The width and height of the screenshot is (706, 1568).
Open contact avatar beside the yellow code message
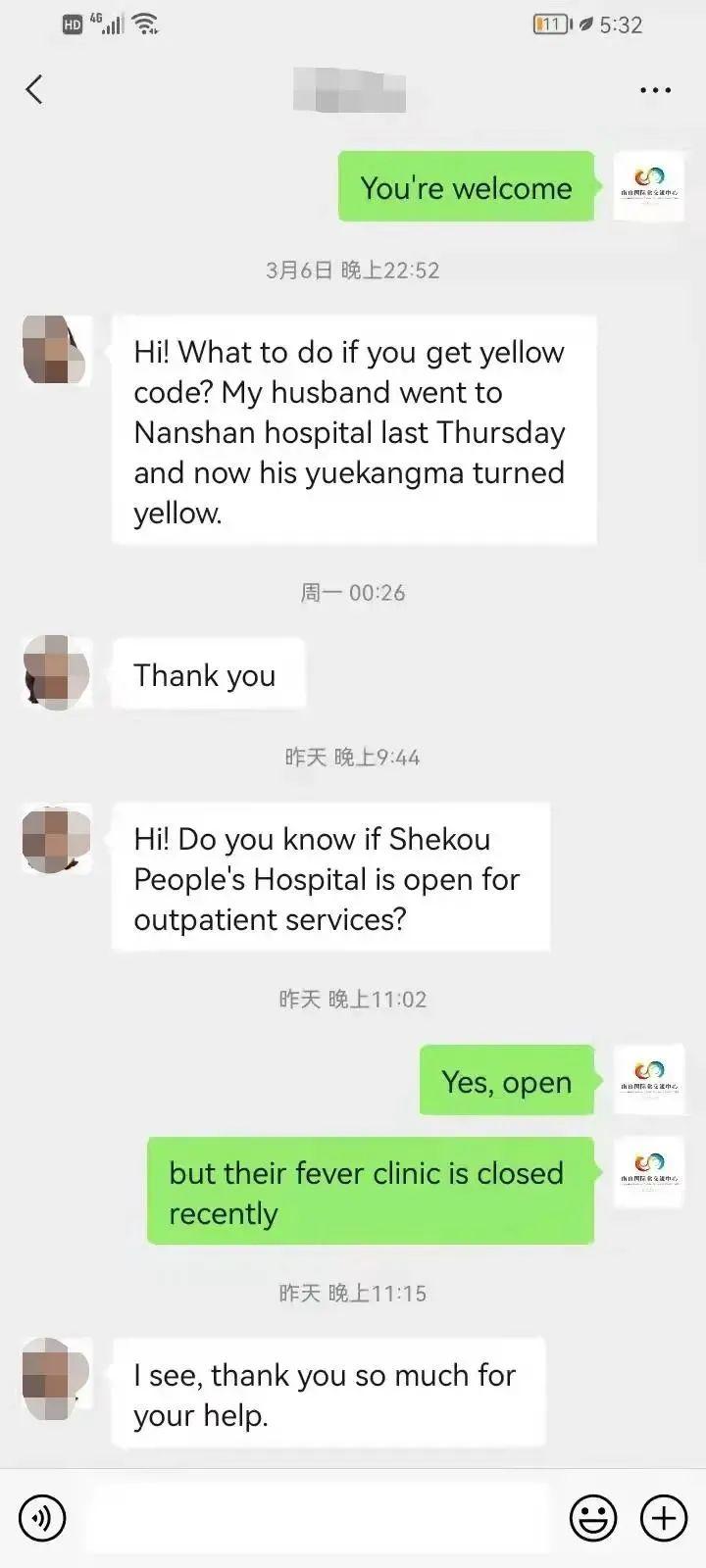[57, 350]
